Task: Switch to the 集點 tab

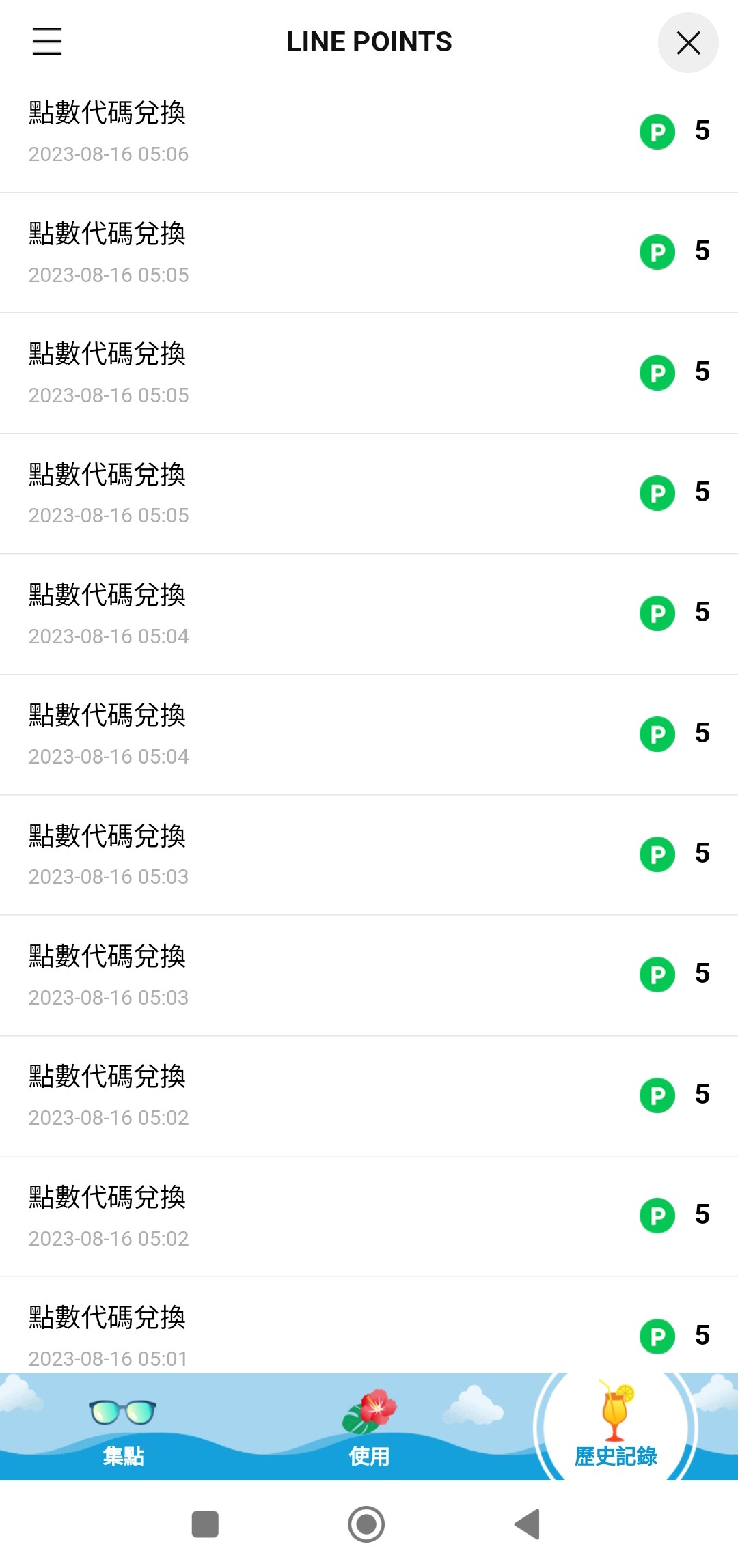Action: [x=123, y=1431]
